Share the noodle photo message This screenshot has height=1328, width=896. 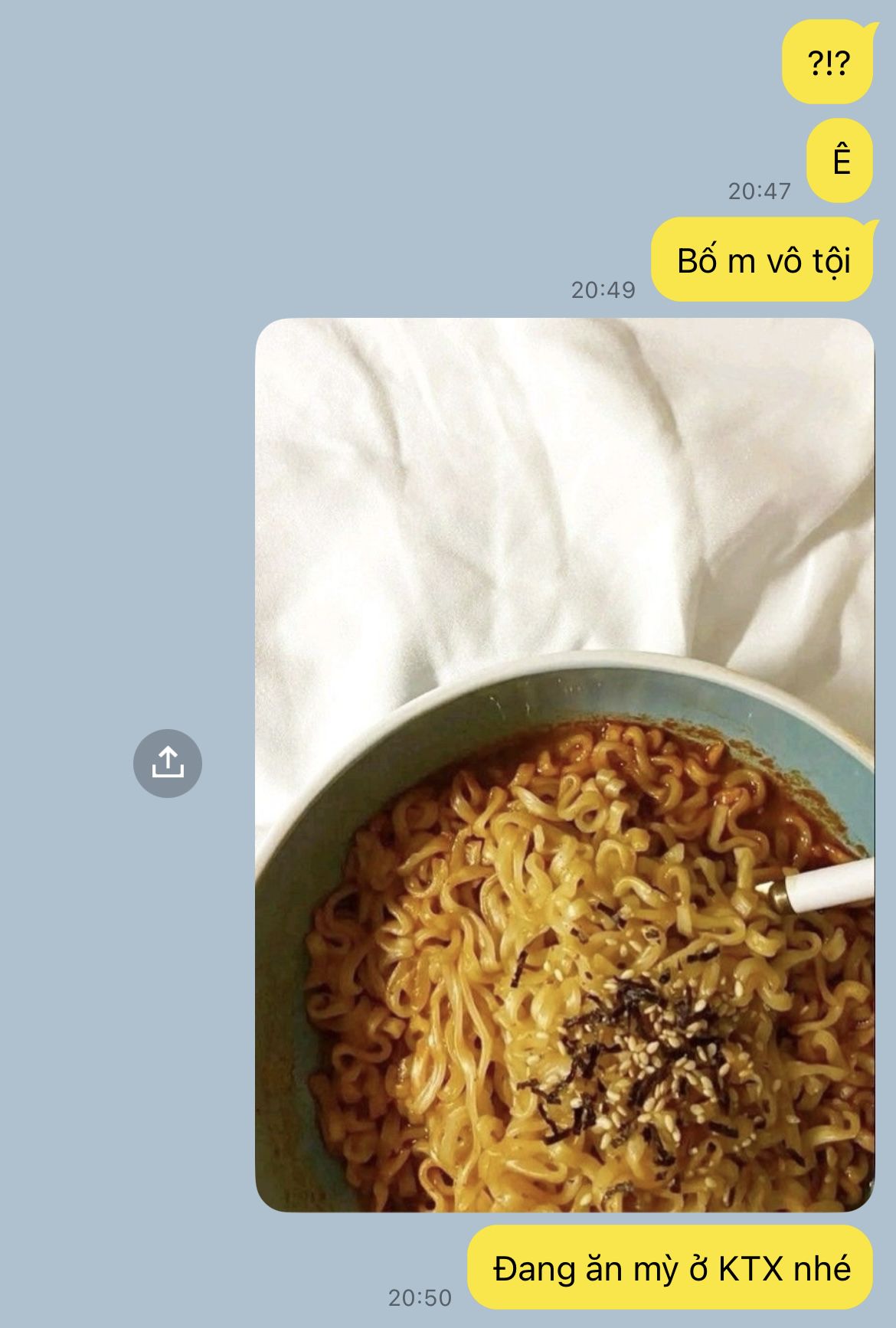click(x=167, y=764)
